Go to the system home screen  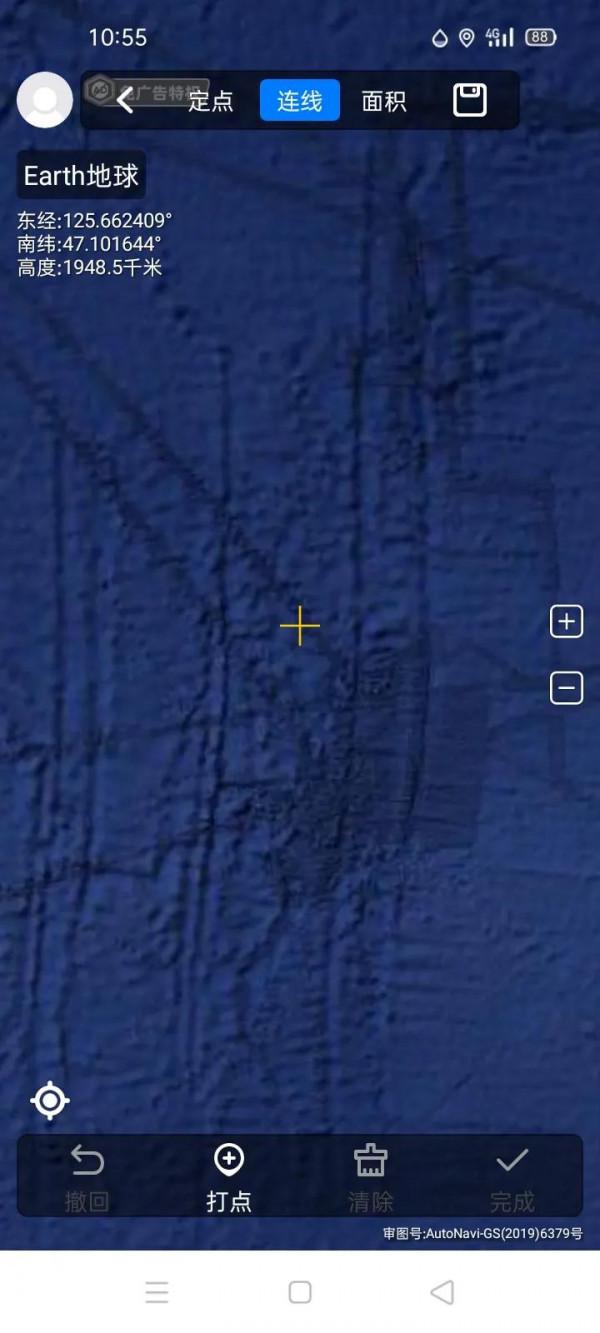[300, 1292]
